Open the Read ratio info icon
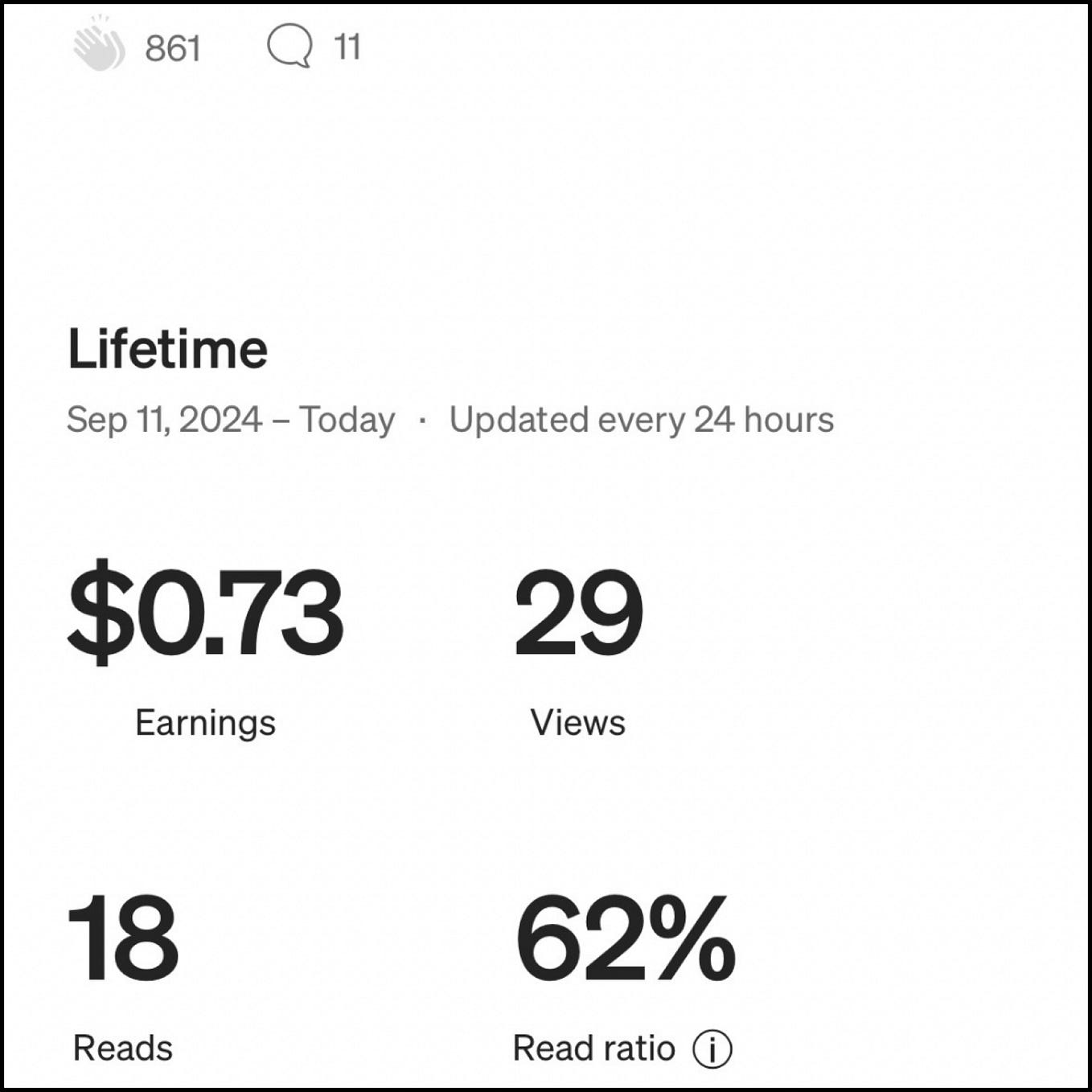Viewport: 1092px width, 1092px height. (712, 1049)
